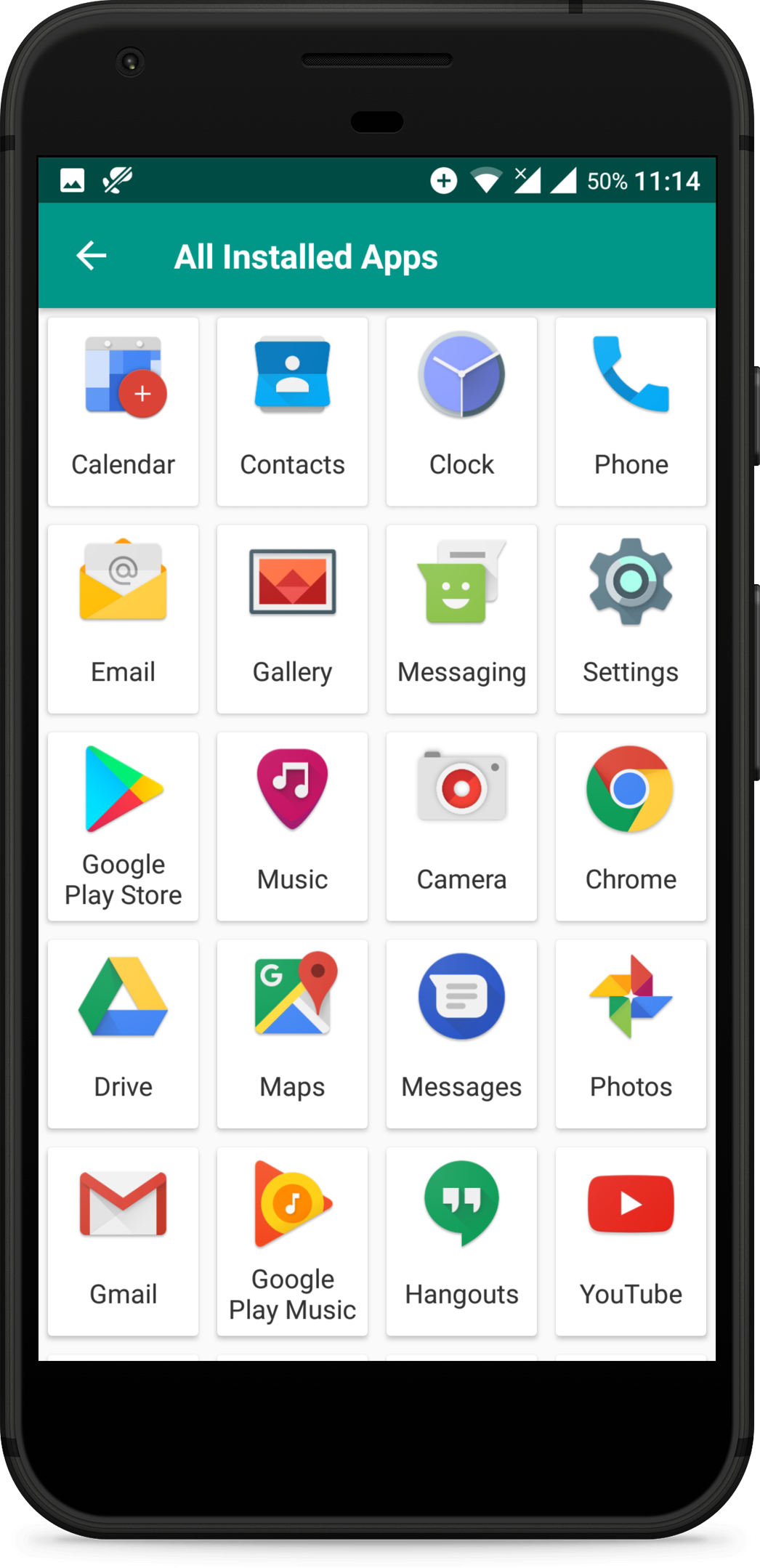This screenshot has height=1568, width=760.
Task: Launch the Gallery app
Action: click(x=292, y=618)
